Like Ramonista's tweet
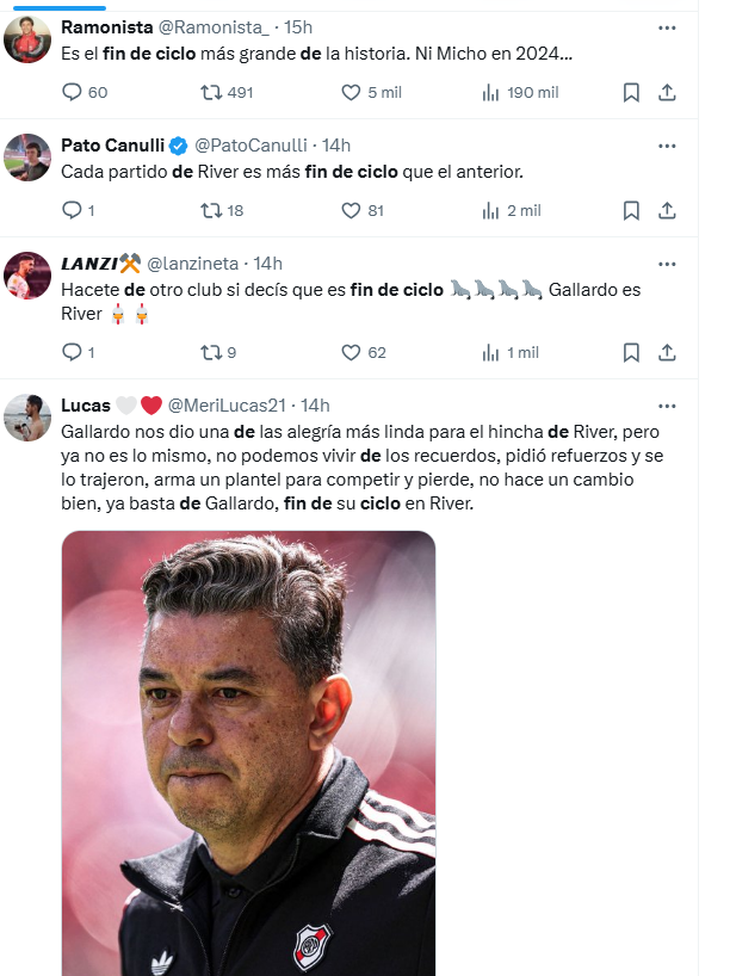The height and width of the screenshot is (976, 730). 351,92
